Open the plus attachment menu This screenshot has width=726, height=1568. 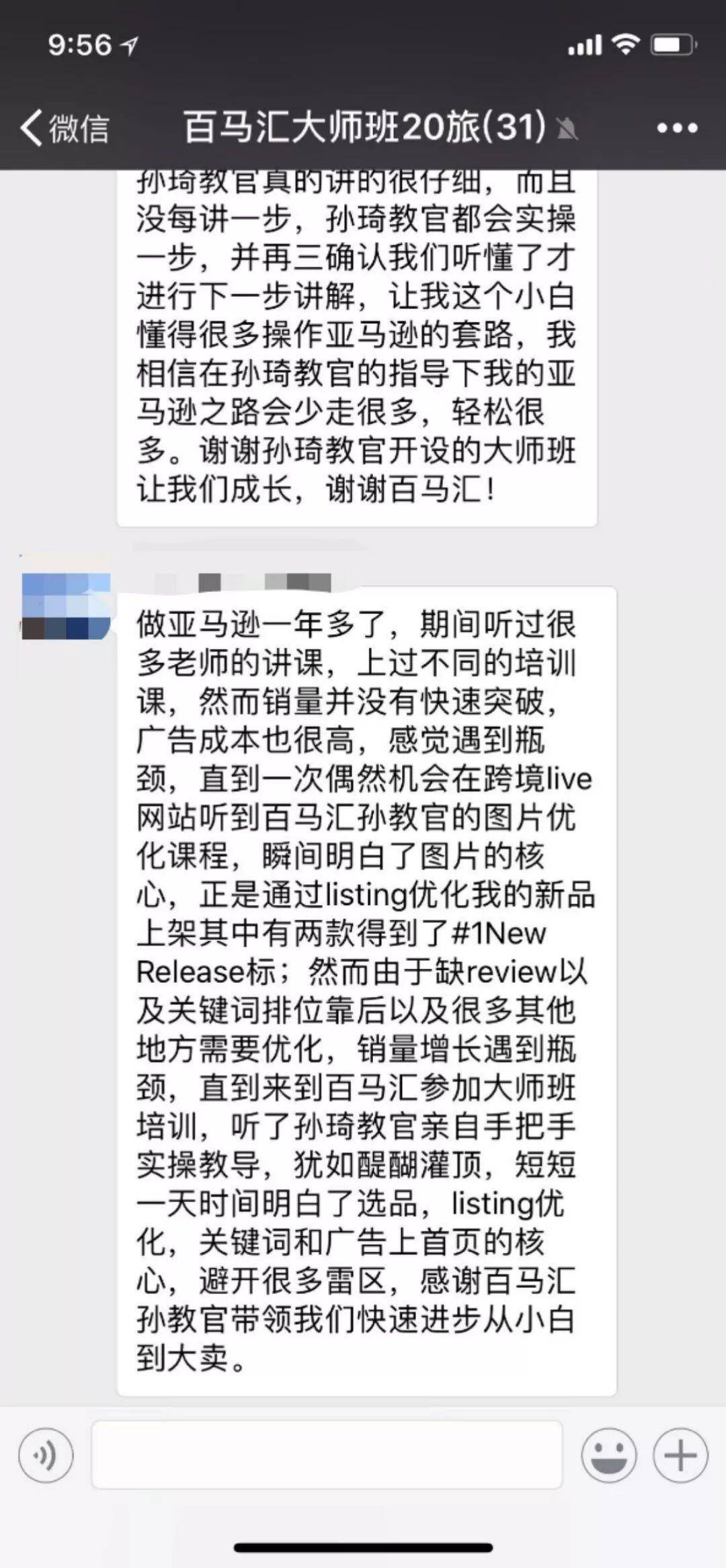point(680,1456)
